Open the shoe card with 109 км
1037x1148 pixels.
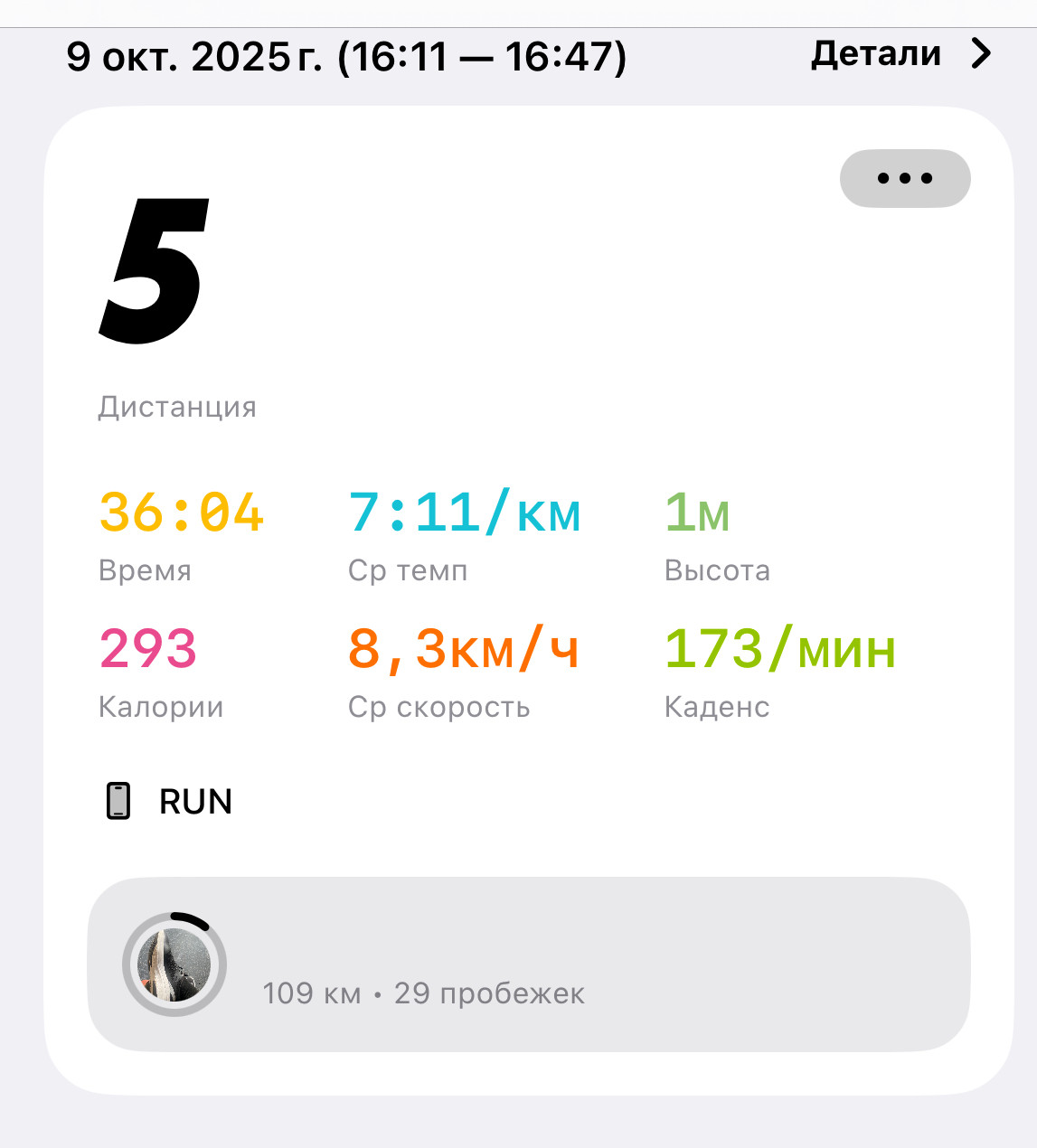pyautogui.click(x=529, y=964)
